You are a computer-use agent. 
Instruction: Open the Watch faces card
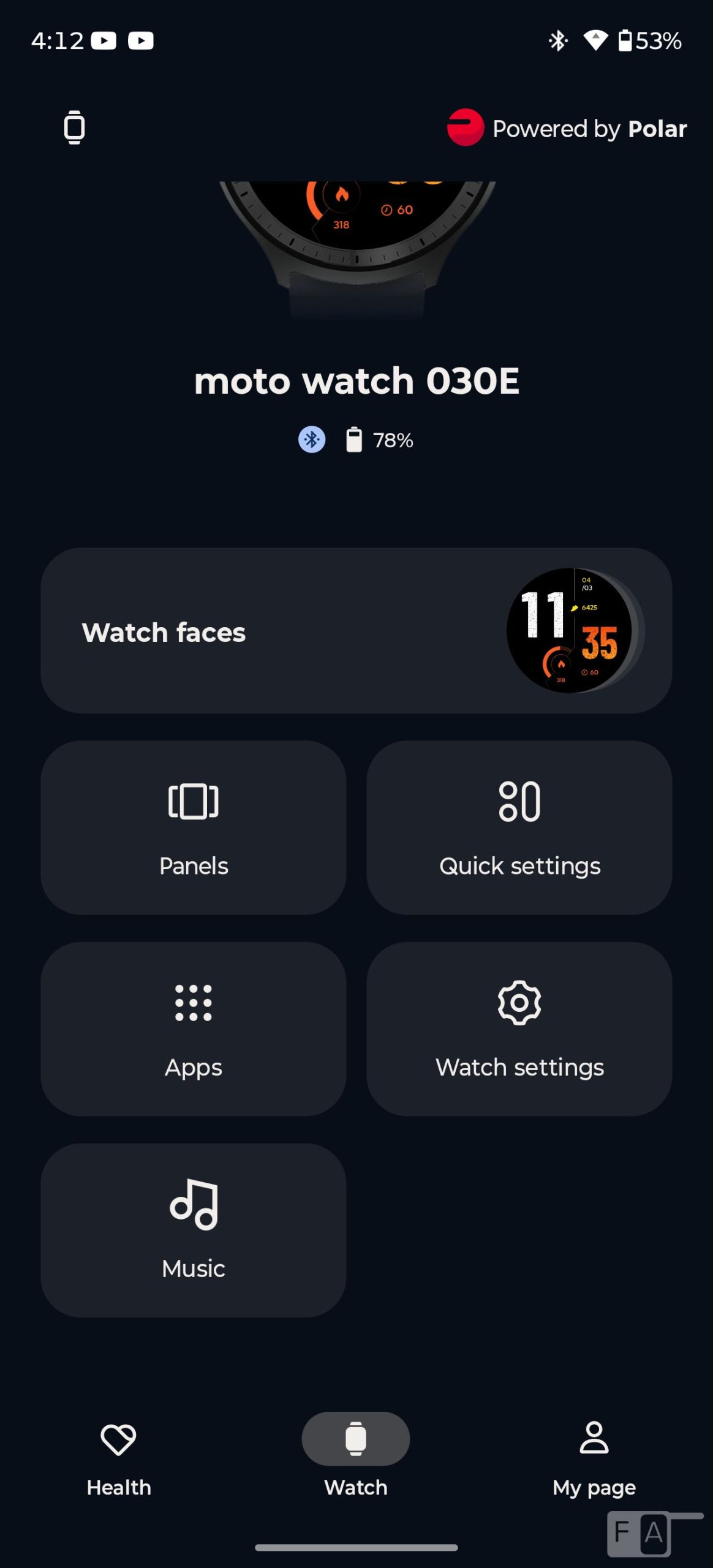point(356,631)
